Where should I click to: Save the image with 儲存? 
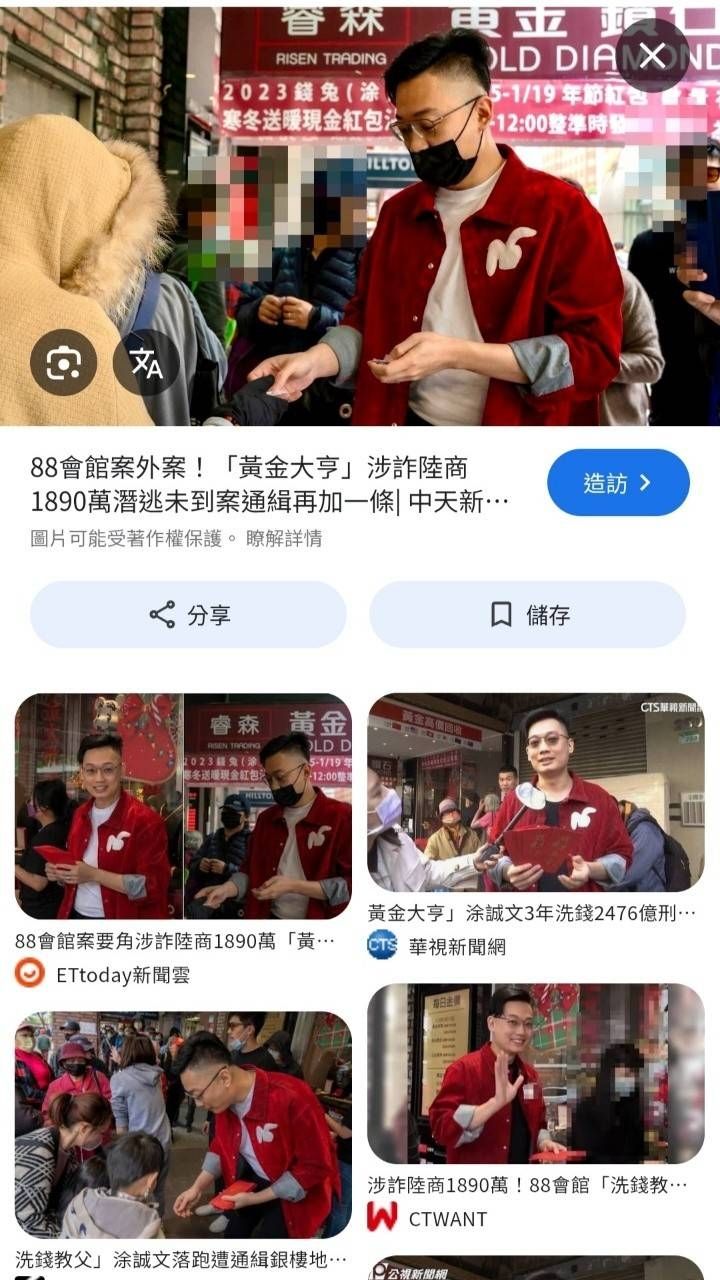pos(528,614)
